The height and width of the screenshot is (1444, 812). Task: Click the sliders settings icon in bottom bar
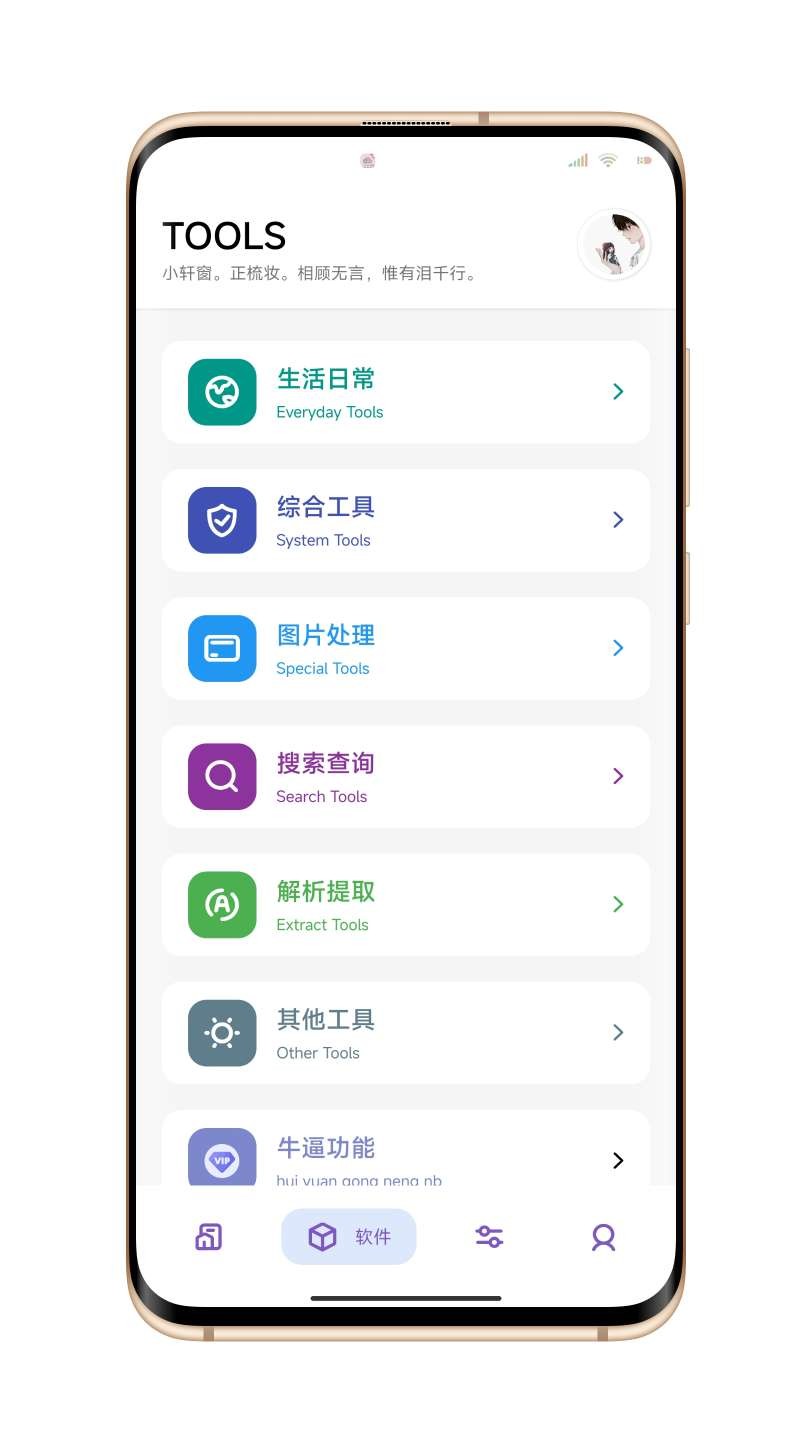pyautogui.click(x=489, y=1237)
